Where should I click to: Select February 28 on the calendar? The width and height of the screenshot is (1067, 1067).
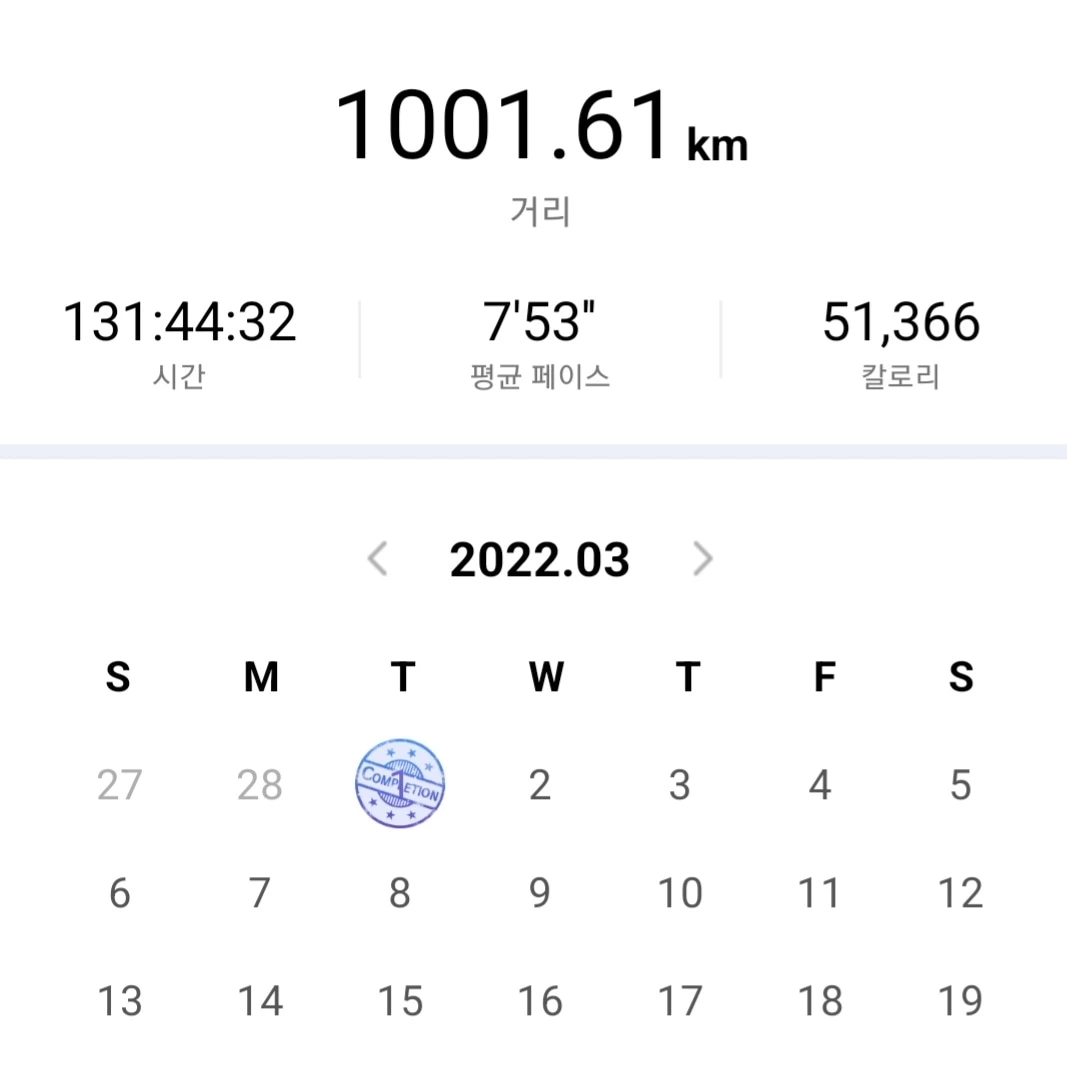click(260, 785)
